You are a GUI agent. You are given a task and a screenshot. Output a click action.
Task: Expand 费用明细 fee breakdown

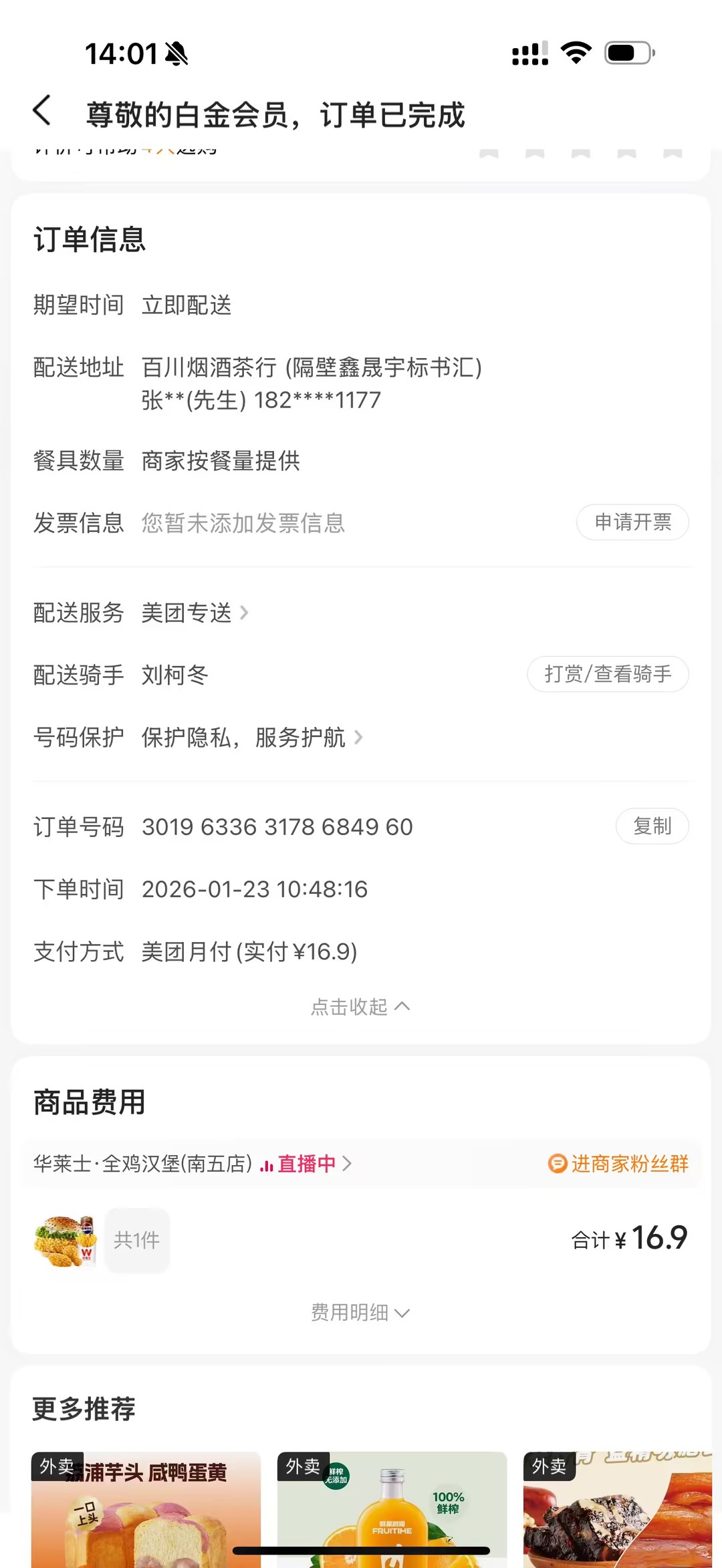pyautogui.click(x=360, y=1313)
